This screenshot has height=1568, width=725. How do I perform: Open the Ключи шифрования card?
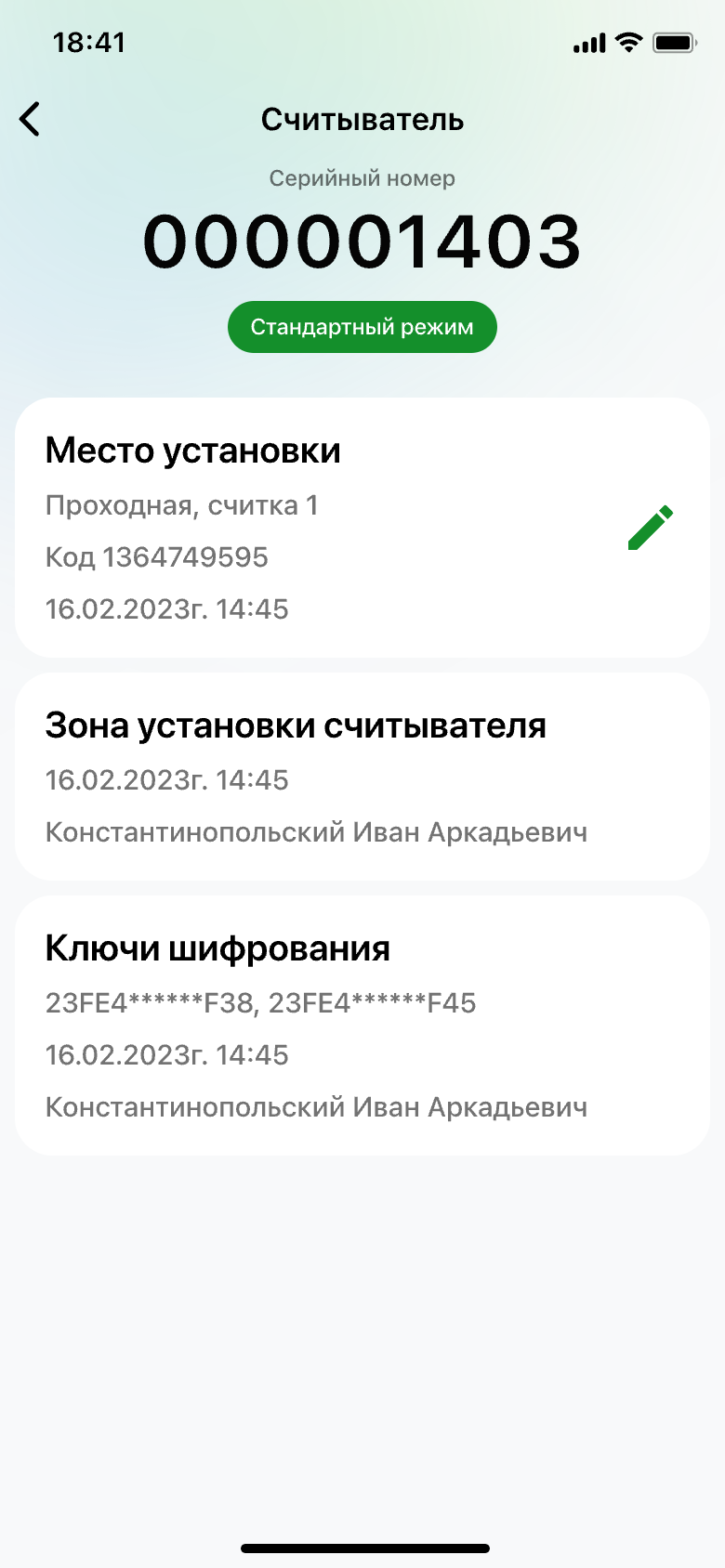[x=362, y=1026]
